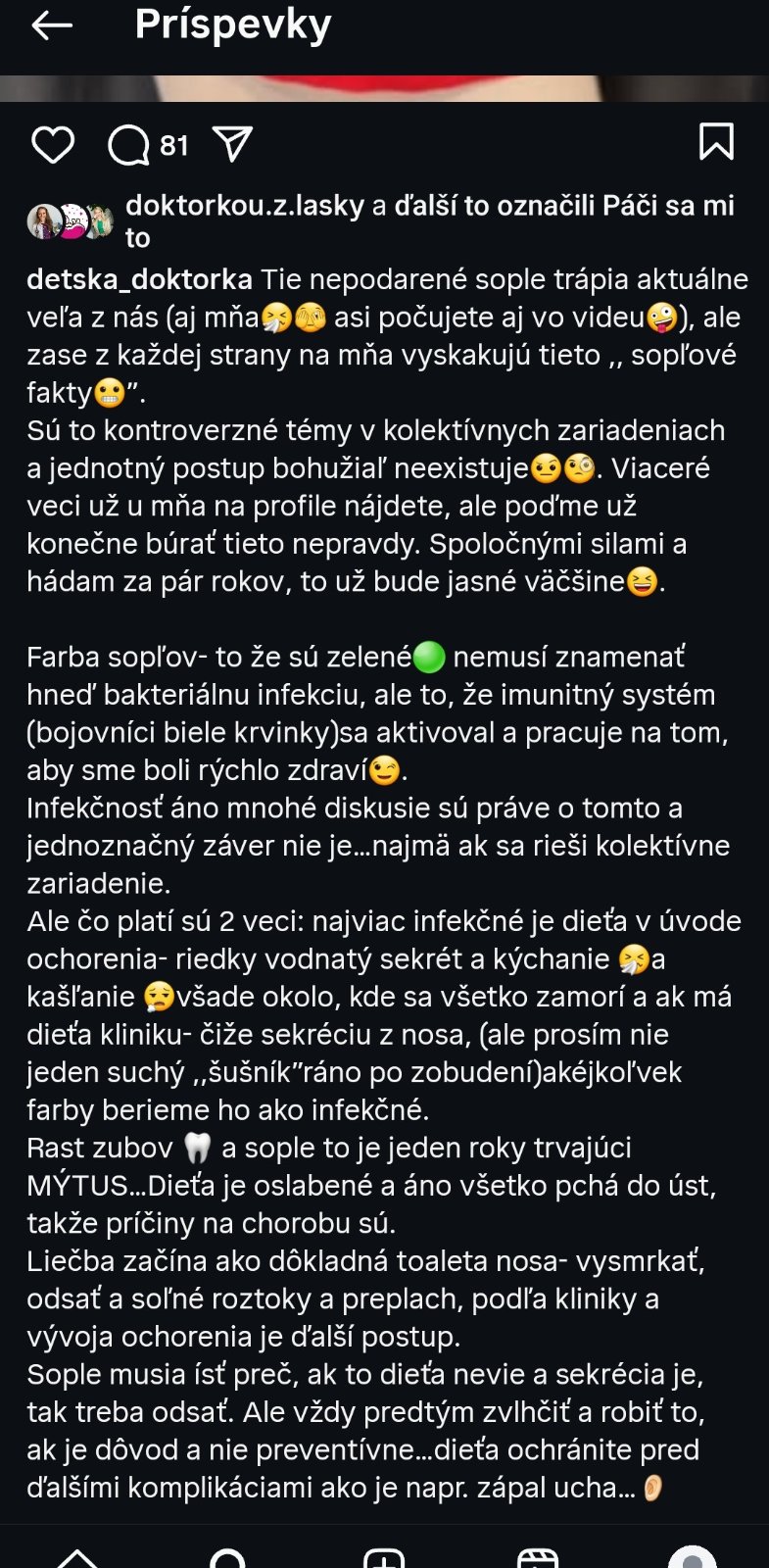The image size is (769, 1568).
Task: Open the post photo above
Action: (x=384, y=88)
